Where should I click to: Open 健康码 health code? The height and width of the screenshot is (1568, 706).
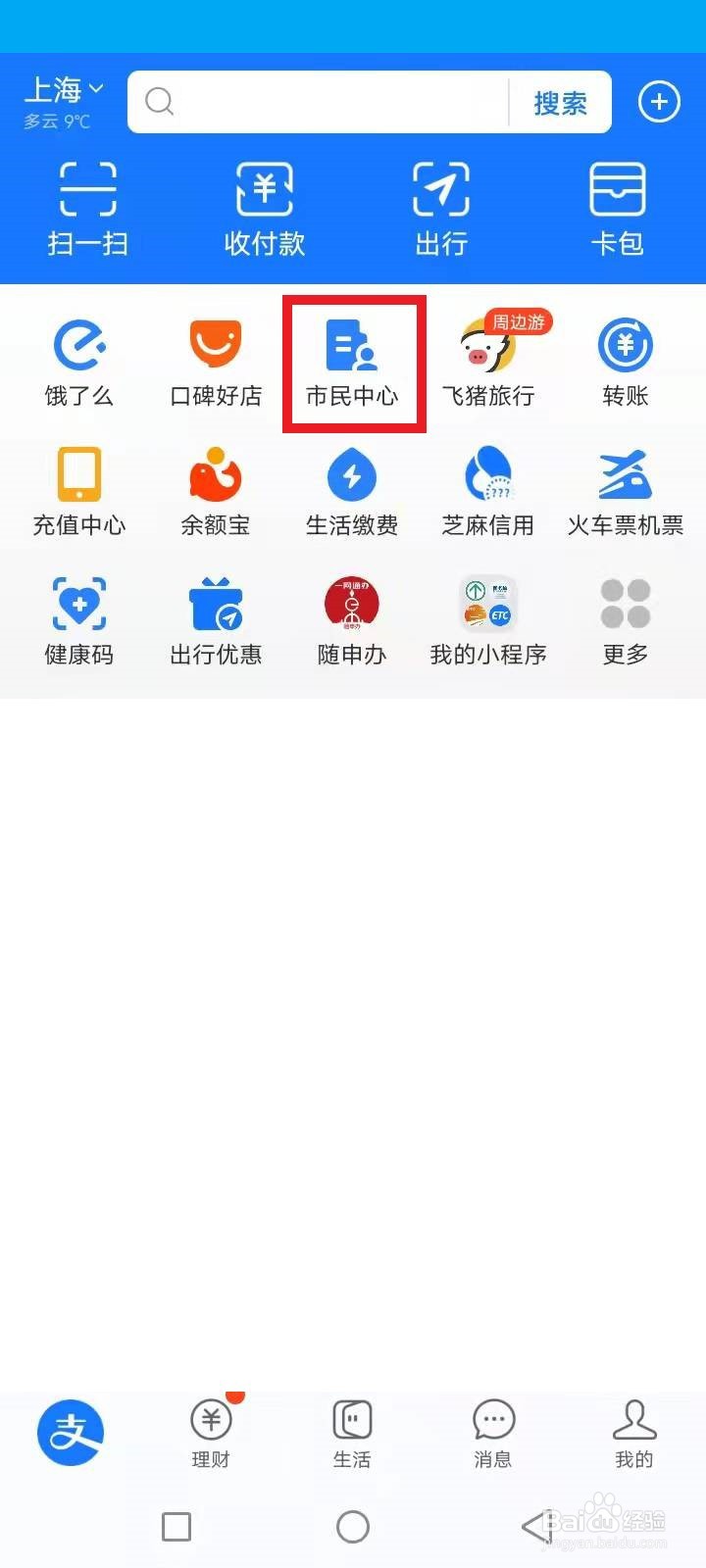(78, 621)
